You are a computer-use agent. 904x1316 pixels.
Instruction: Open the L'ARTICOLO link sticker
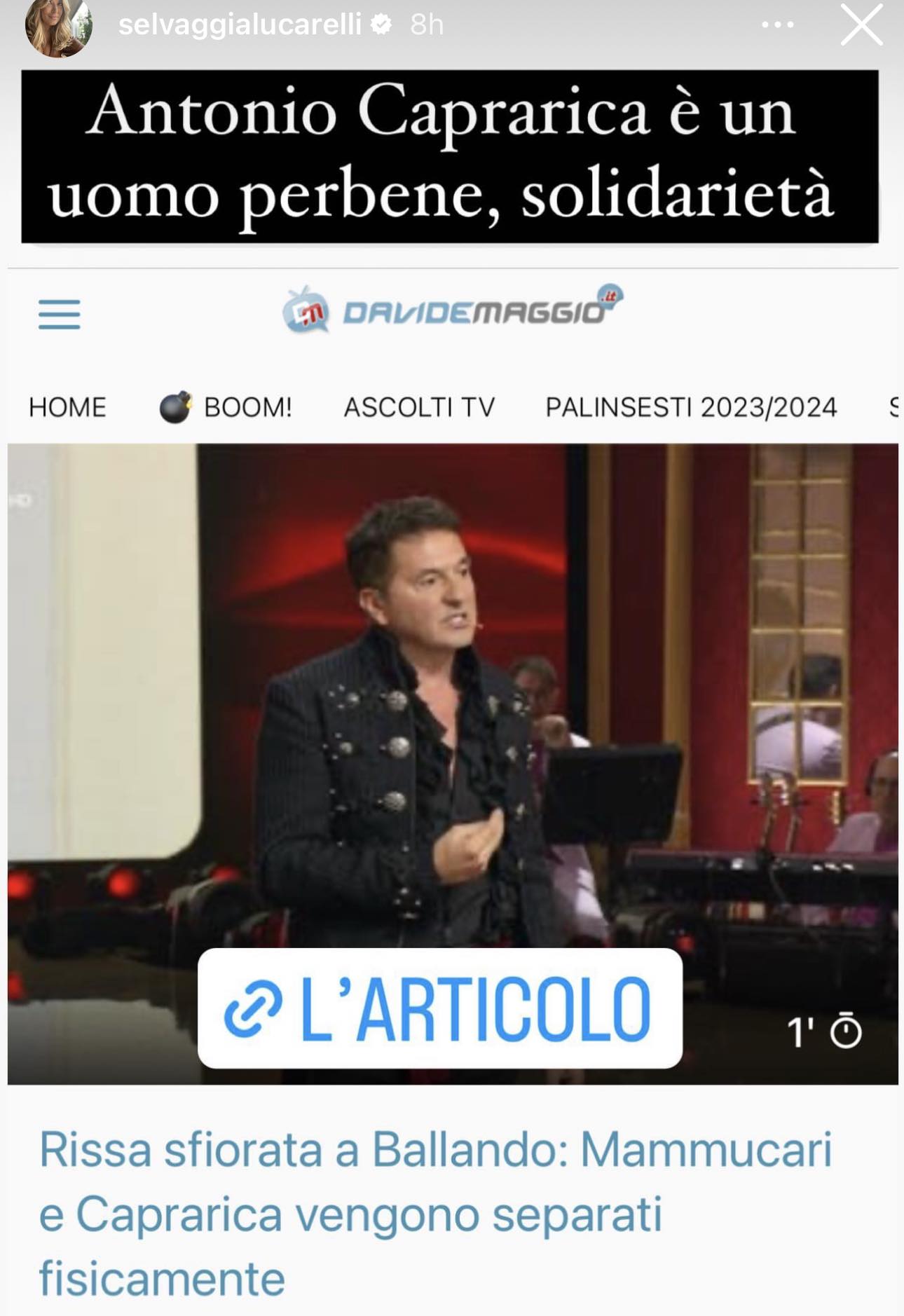coord(439,1008)
